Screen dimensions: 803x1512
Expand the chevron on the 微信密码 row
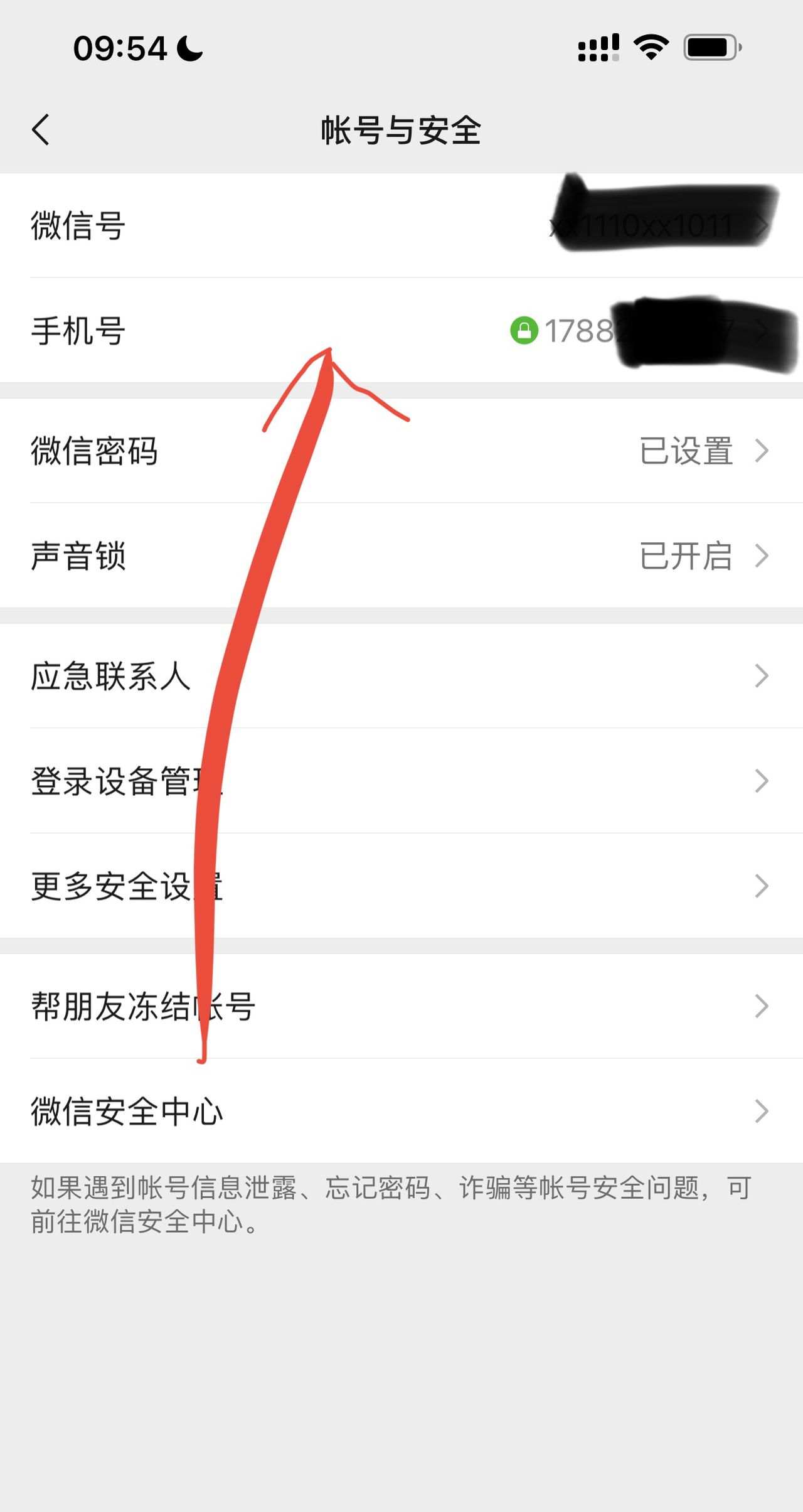pyautogui.click(x=764, y=450)
